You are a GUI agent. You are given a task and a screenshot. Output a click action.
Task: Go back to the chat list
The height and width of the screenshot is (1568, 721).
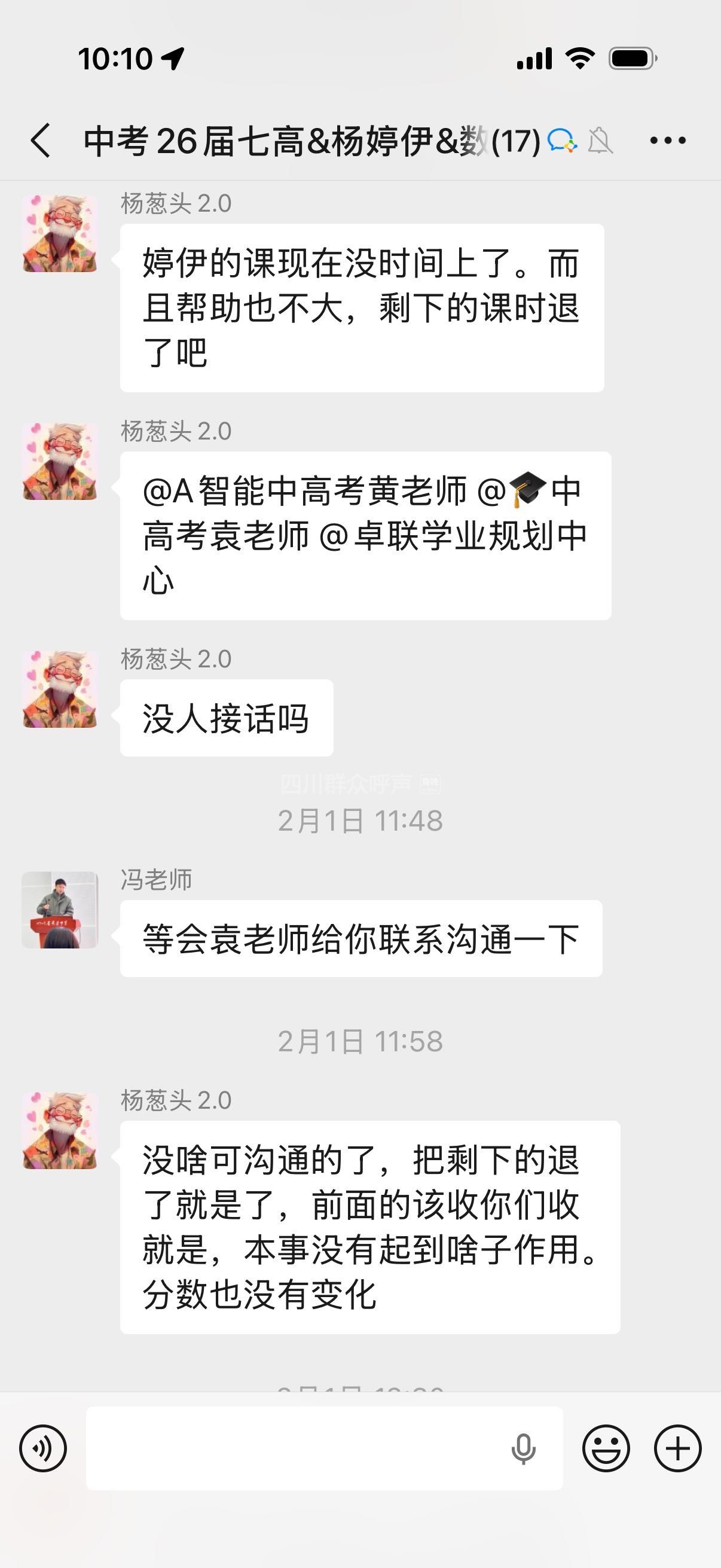coord(41,141)
